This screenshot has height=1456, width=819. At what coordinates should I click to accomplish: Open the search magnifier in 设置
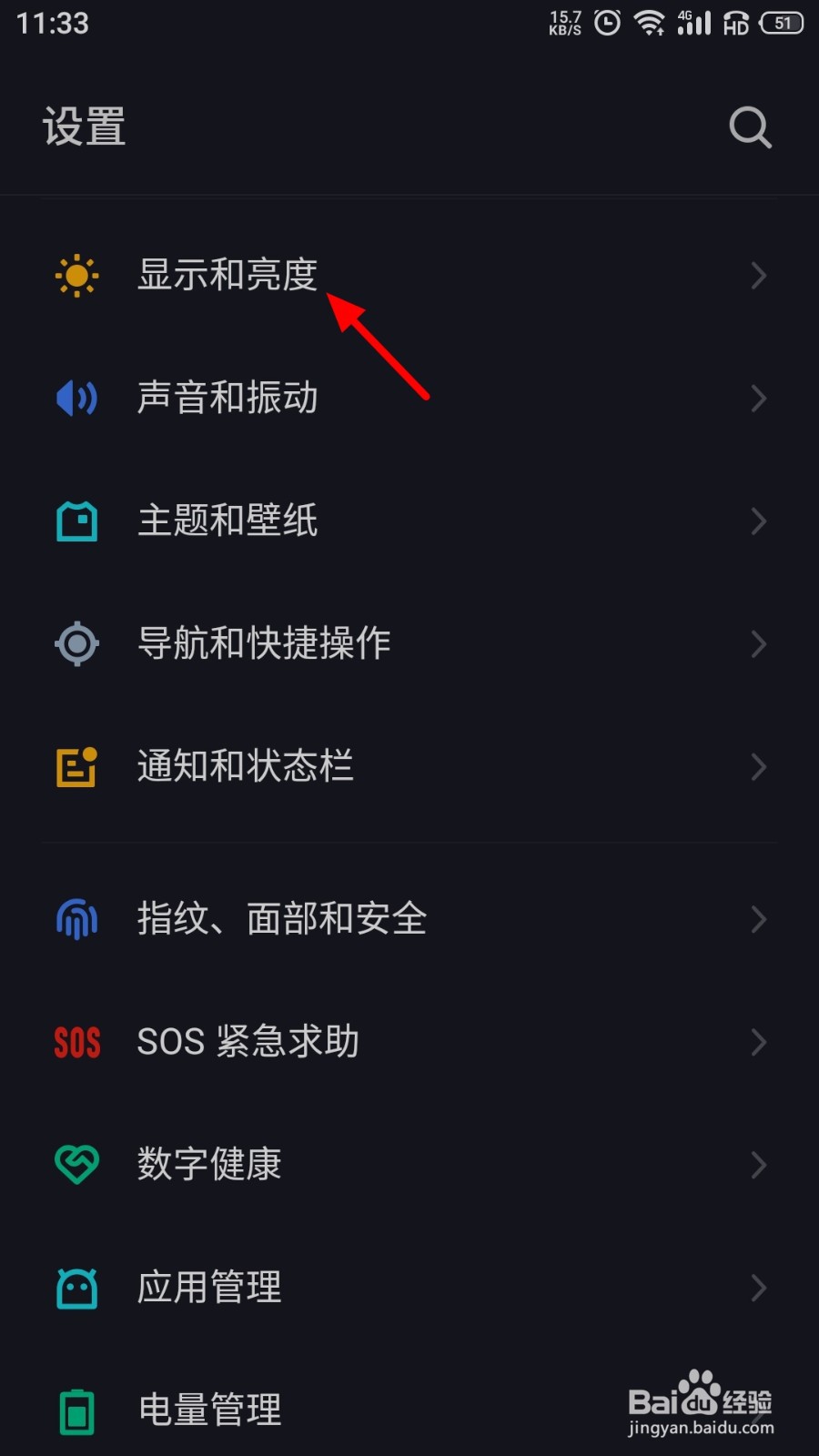[x=749, y=127]
